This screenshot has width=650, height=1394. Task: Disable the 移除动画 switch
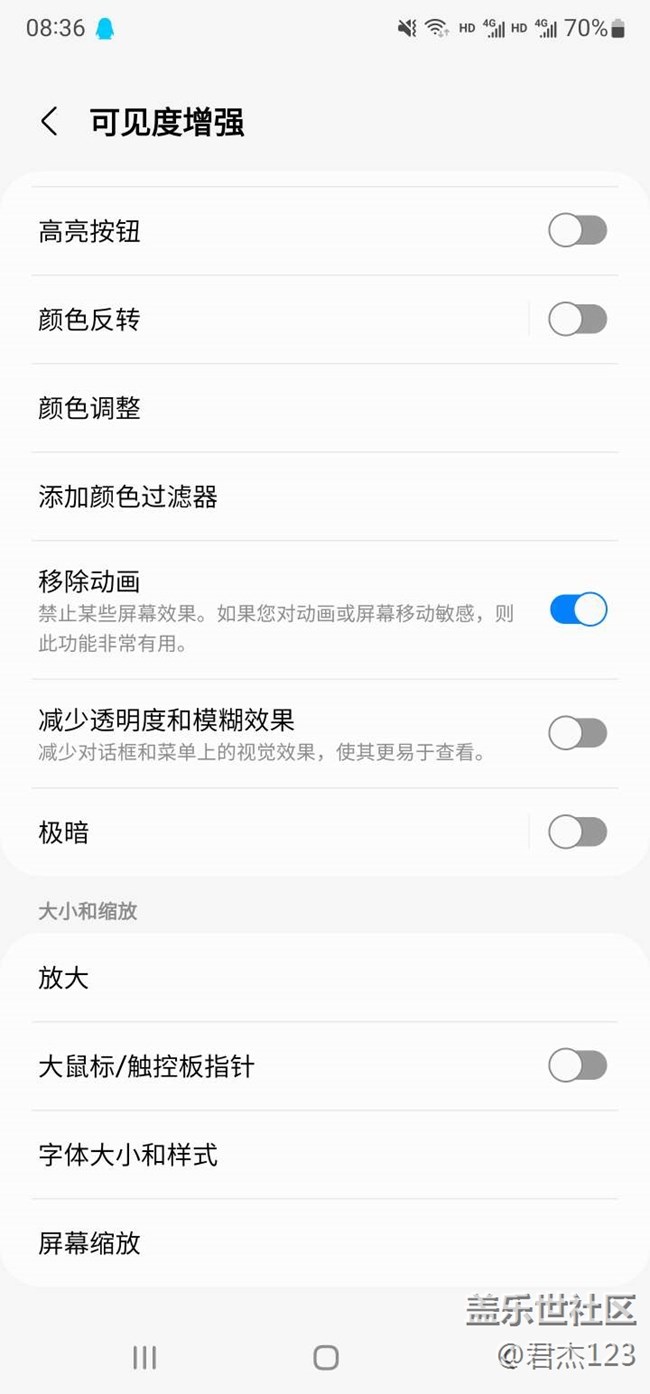577,609
